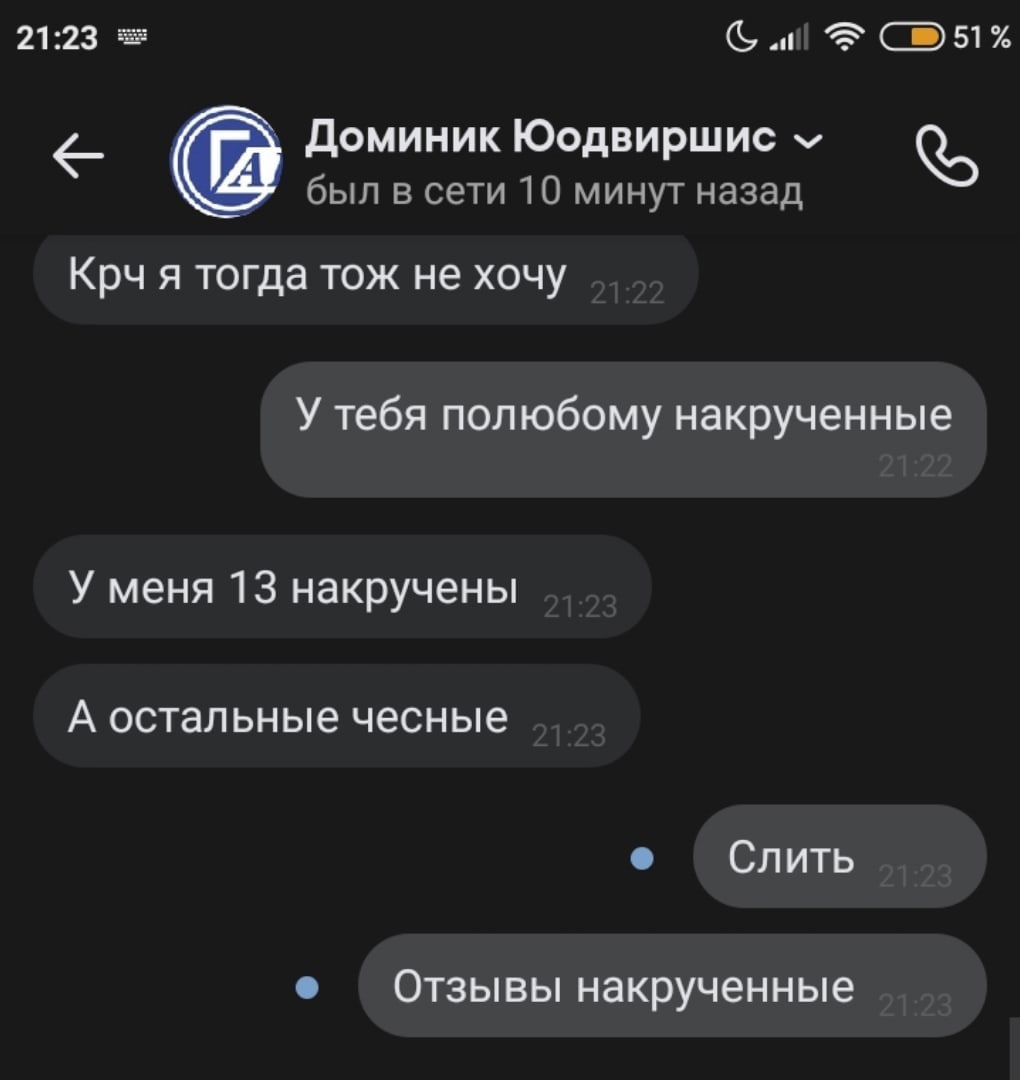Open Доминик Юодвиршис profile avatar
Screen dimensions: 1020x1080
225,160
